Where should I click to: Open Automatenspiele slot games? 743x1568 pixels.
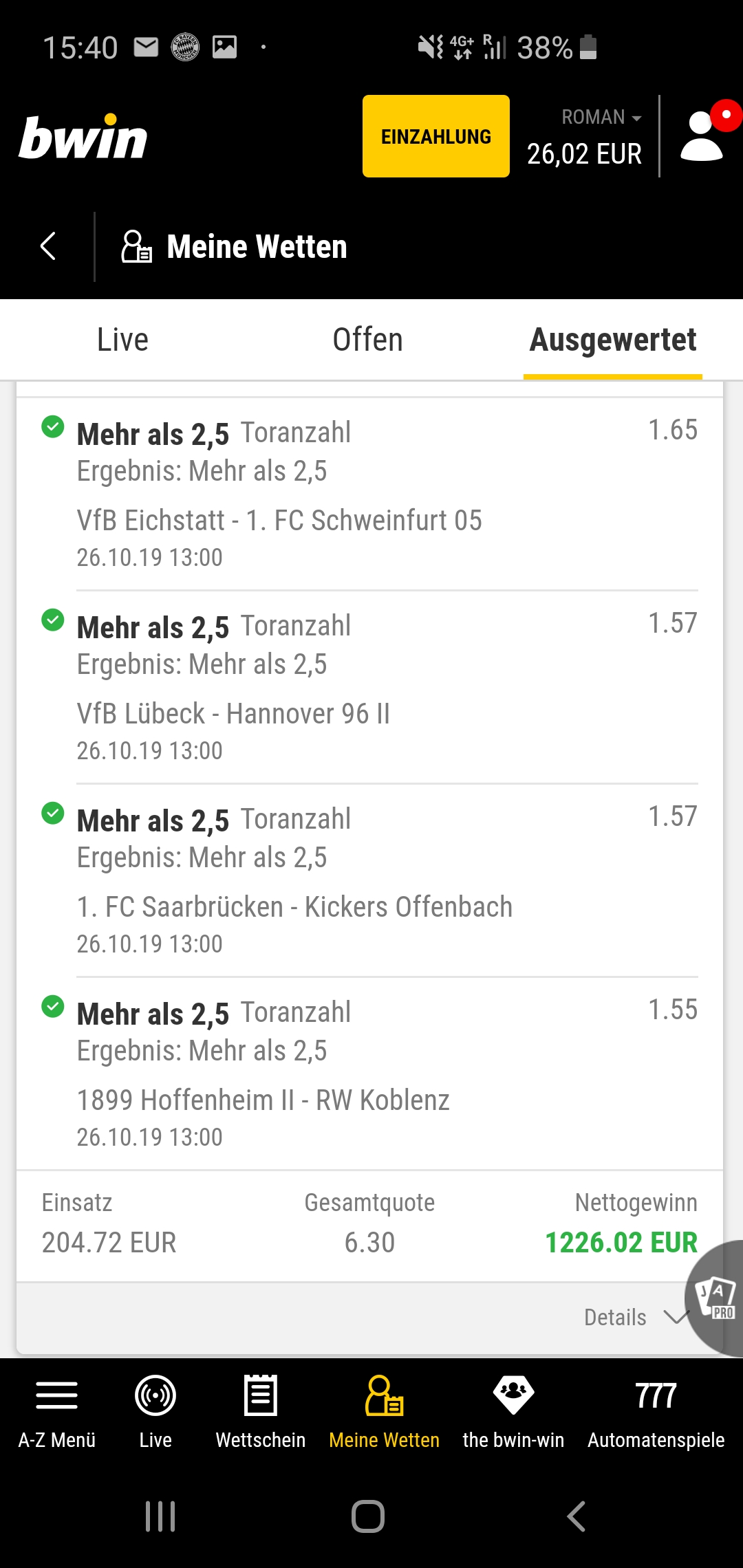656,1411
